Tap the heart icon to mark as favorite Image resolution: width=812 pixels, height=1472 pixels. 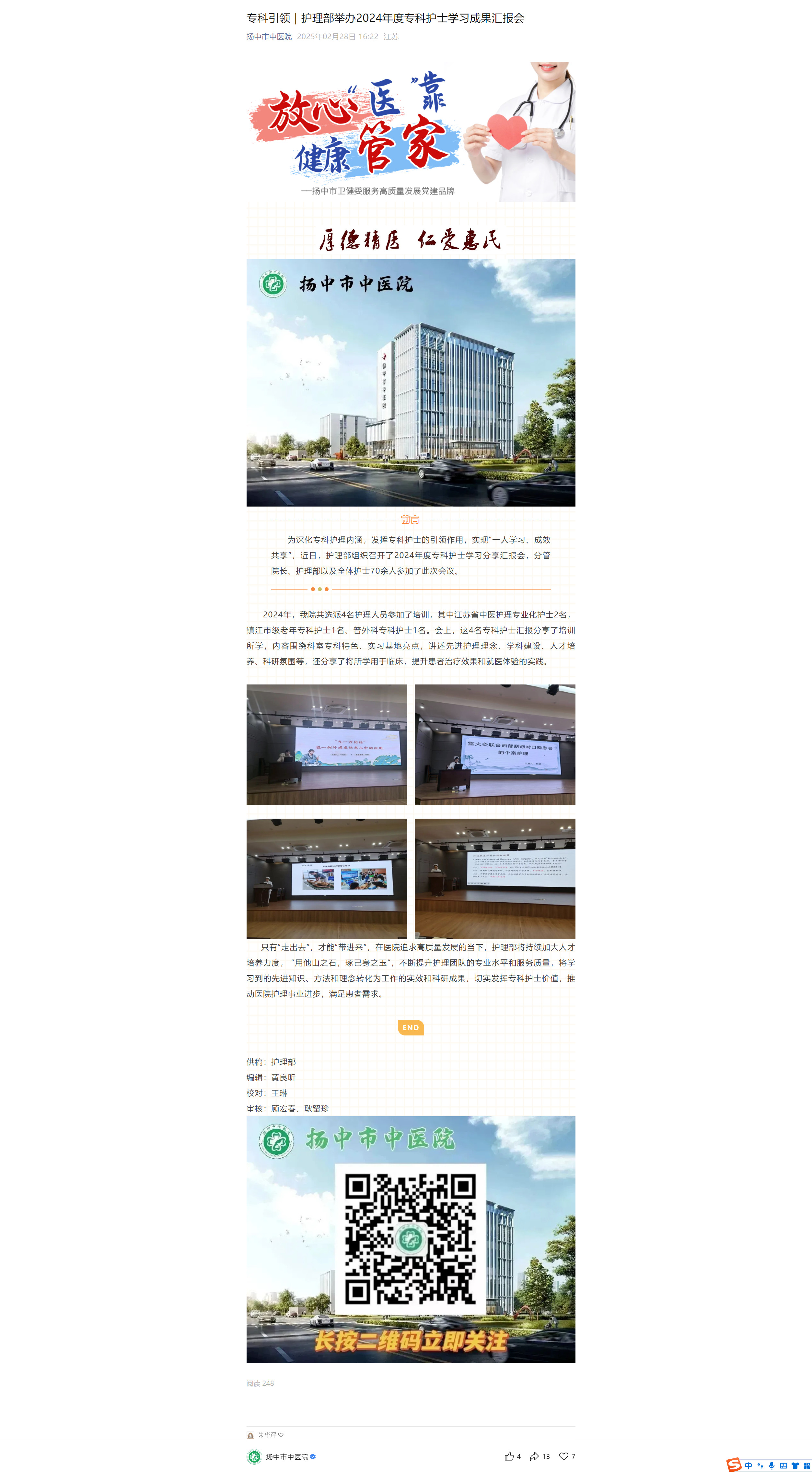(563, 1456)
